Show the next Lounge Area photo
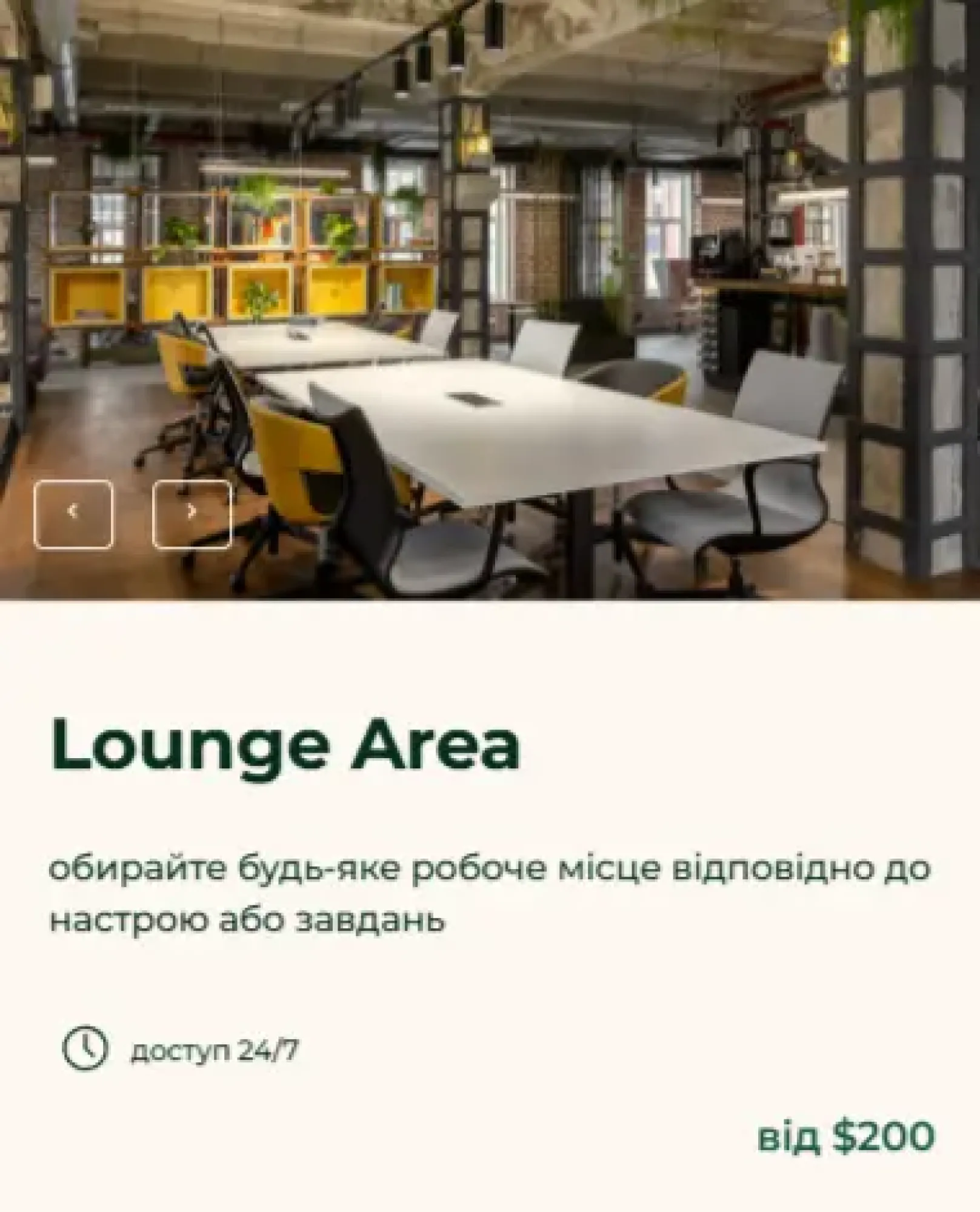 click(x=192, y=514)
